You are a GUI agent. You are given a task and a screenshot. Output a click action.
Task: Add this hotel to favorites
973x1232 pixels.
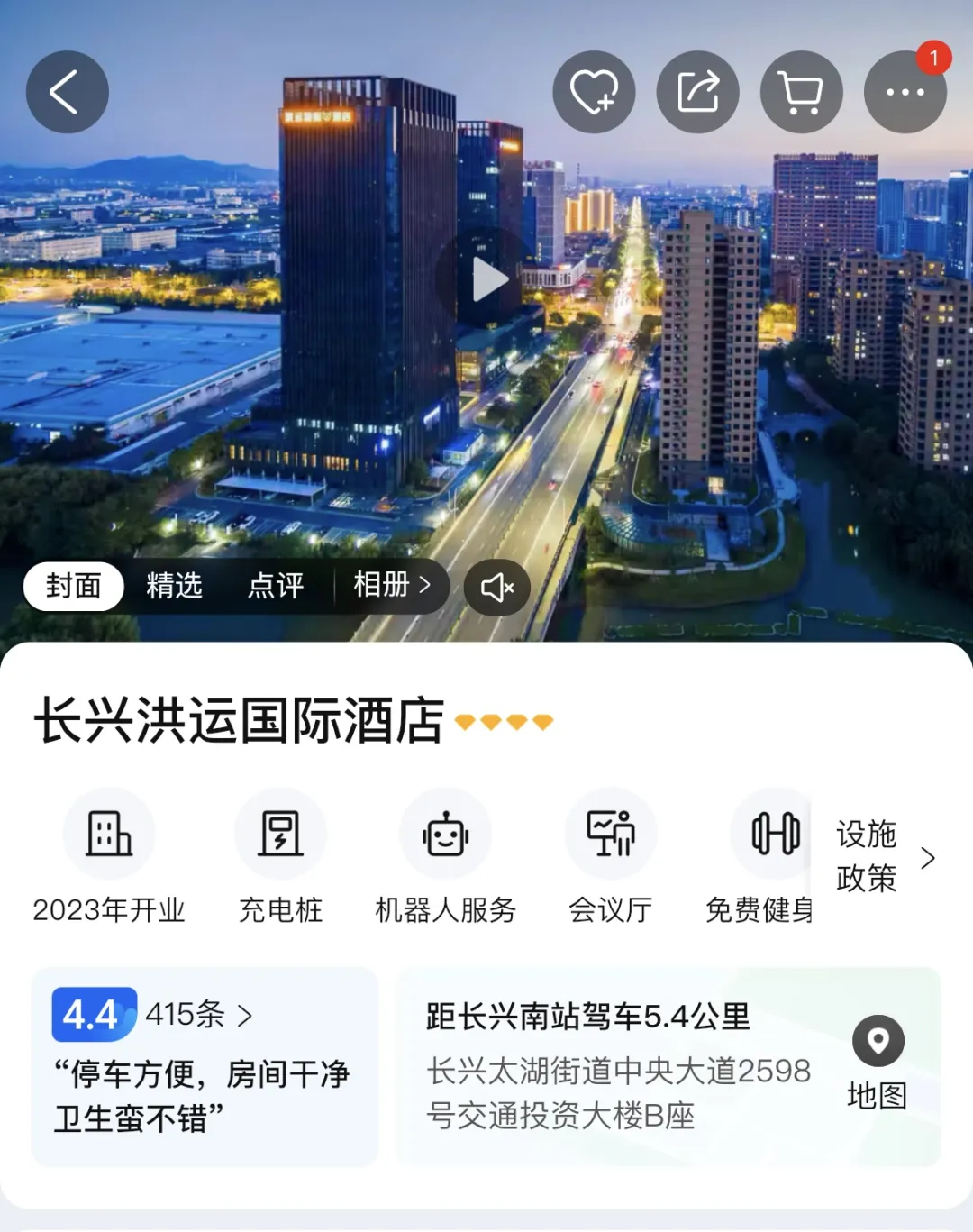(594, 92)
